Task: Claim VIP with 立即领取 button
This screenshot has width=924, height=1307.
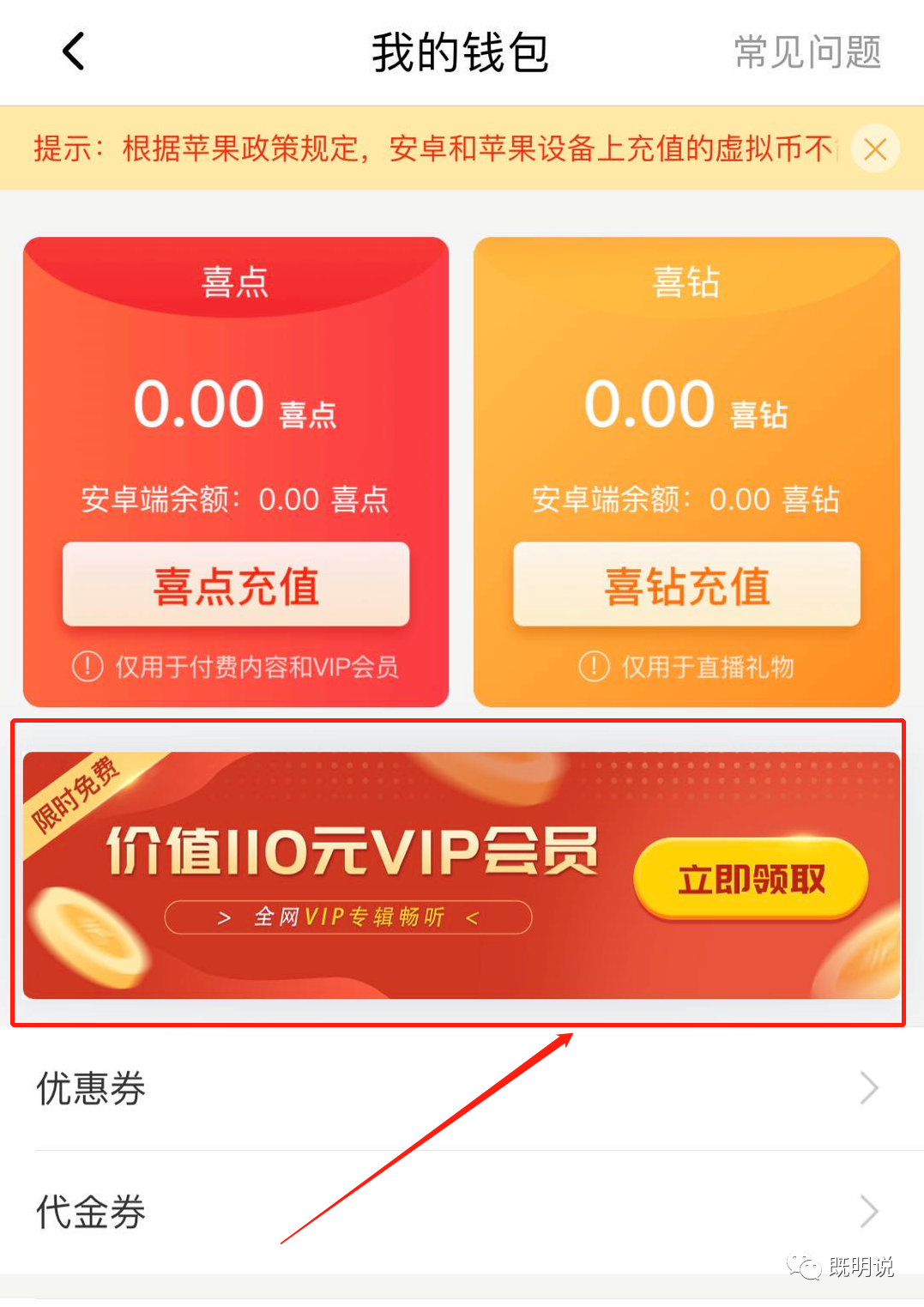Action: click(751, 879)
